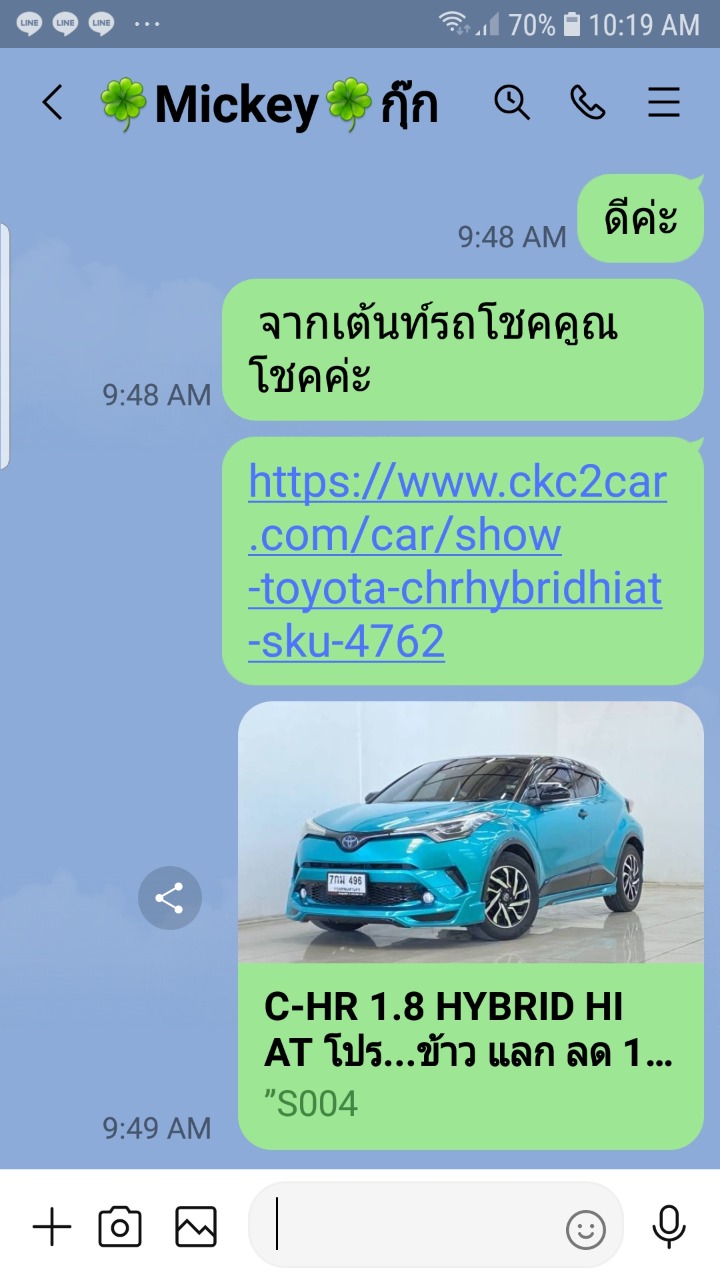The width and height of the screenshot is (720, 1280).
Task: Open the plus attachment menu
Action: click(x=52, y=1226)
